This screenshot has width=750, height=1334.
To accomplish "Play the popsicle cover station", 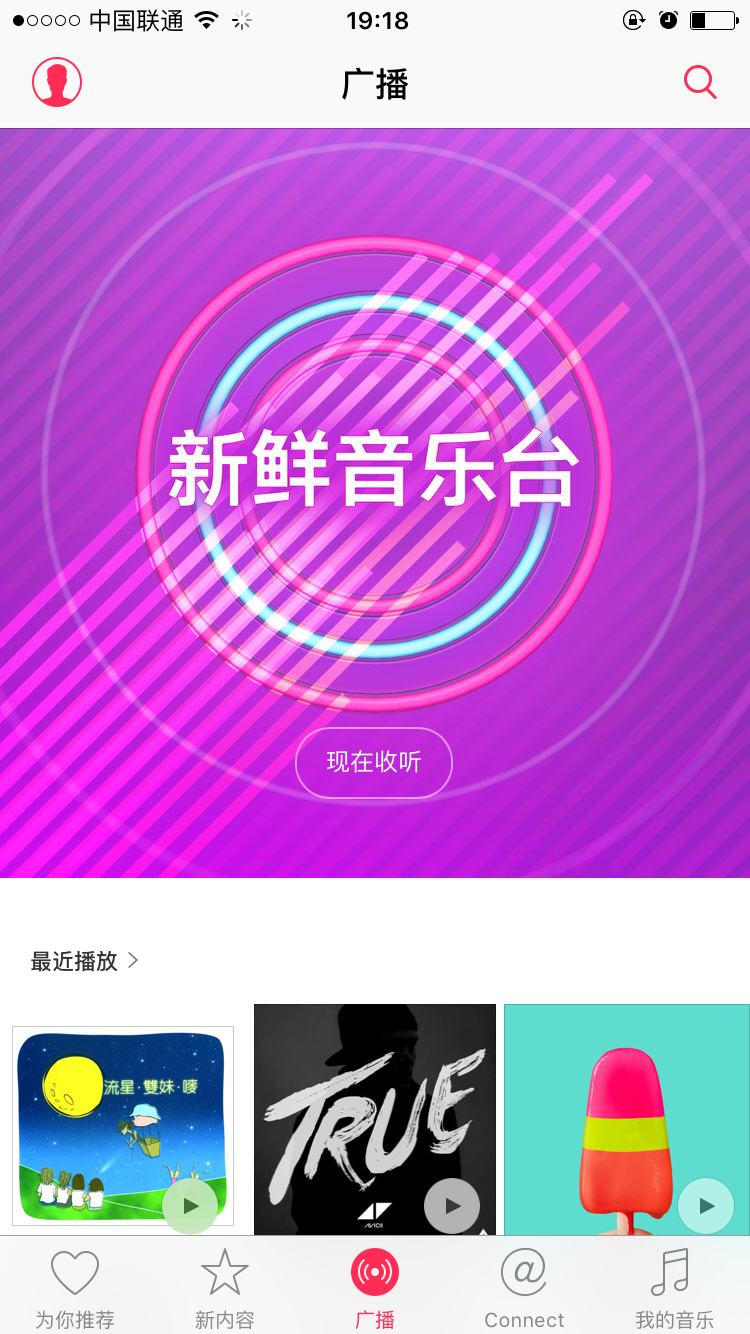I will click(706, 1206).
